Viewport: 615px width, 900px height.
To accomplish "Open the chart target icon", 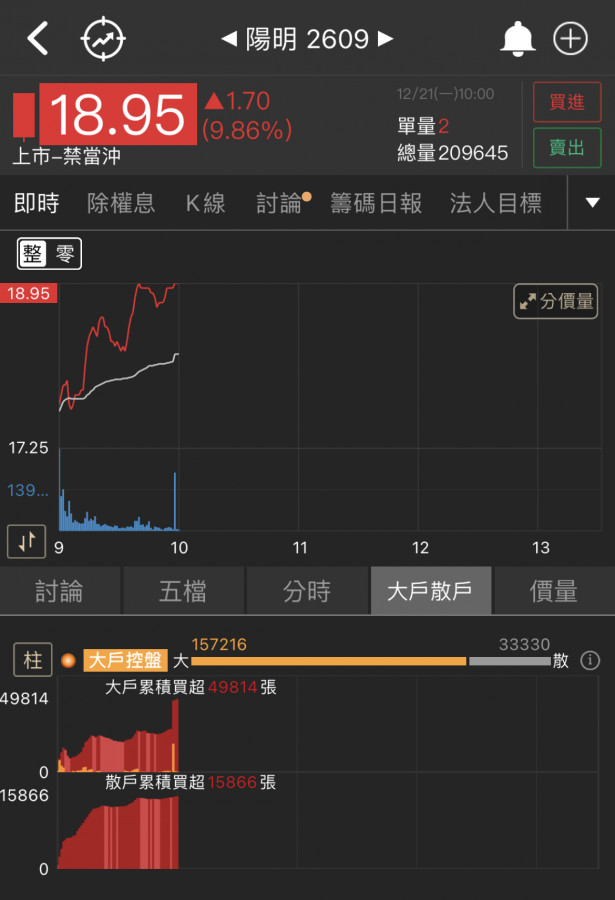I will pyautogui.click(x=103, y=39).
